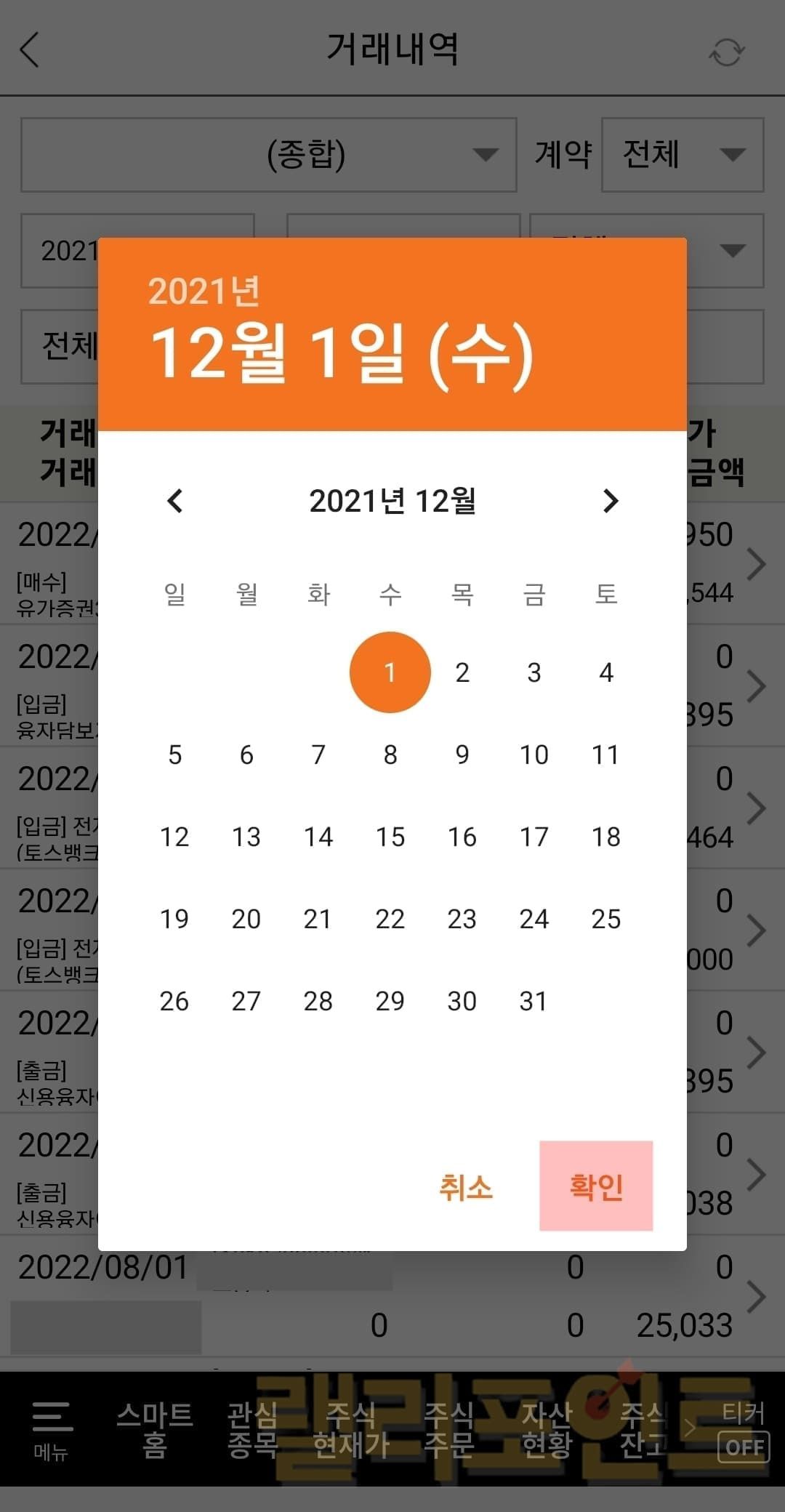Select December 15 in the calendar
This screenshot has width=785, height=1512.
[390, 837]
